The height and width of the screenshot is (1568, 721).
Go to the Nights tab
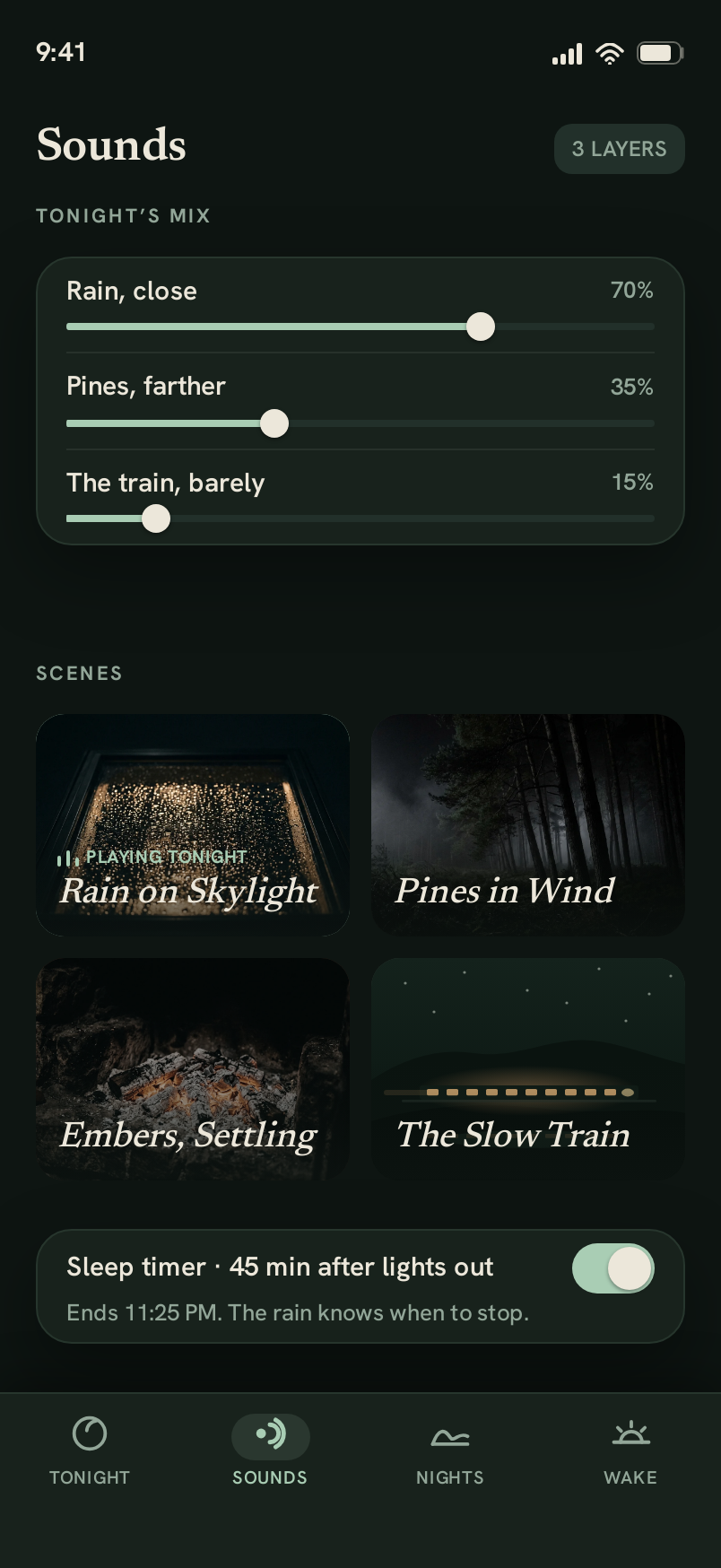[x=450, y=1450]
